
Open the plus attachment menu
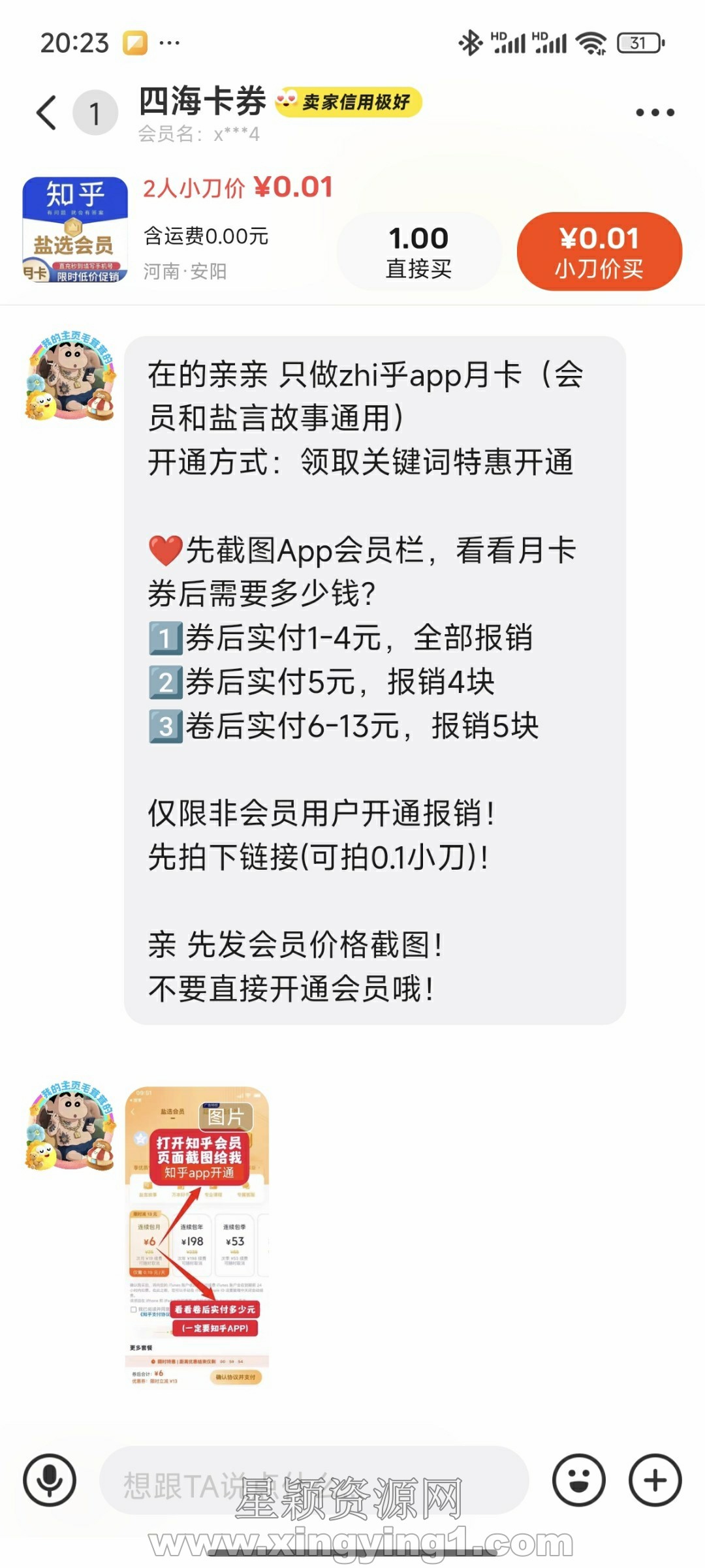(x=655, y=1480)
